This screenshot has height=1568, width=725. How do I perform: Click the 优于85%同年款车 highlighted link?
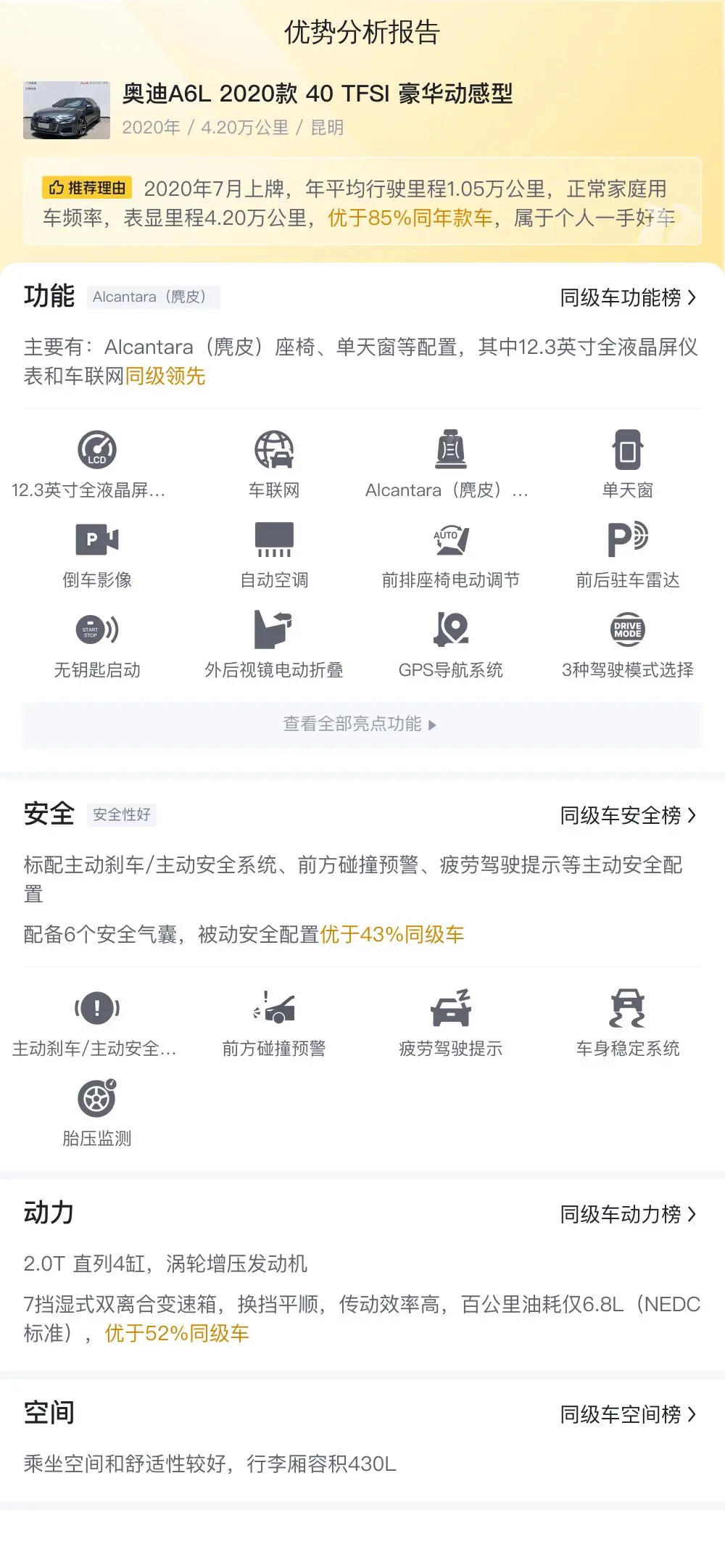(x=410, y=217)
